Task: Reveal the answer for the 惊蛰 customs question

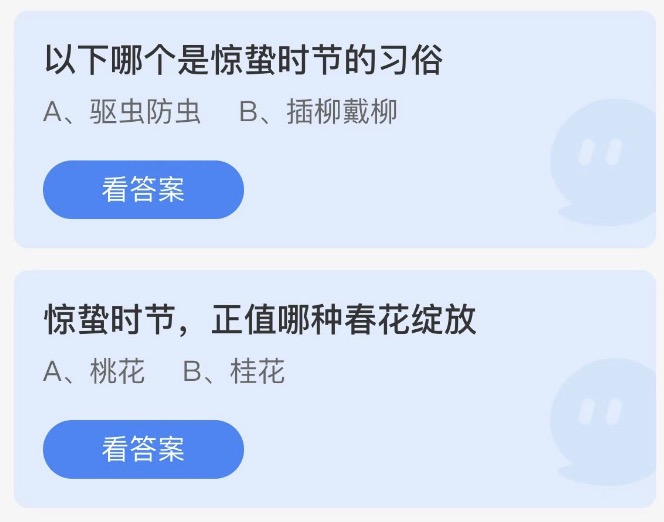Action: [143, 189]
